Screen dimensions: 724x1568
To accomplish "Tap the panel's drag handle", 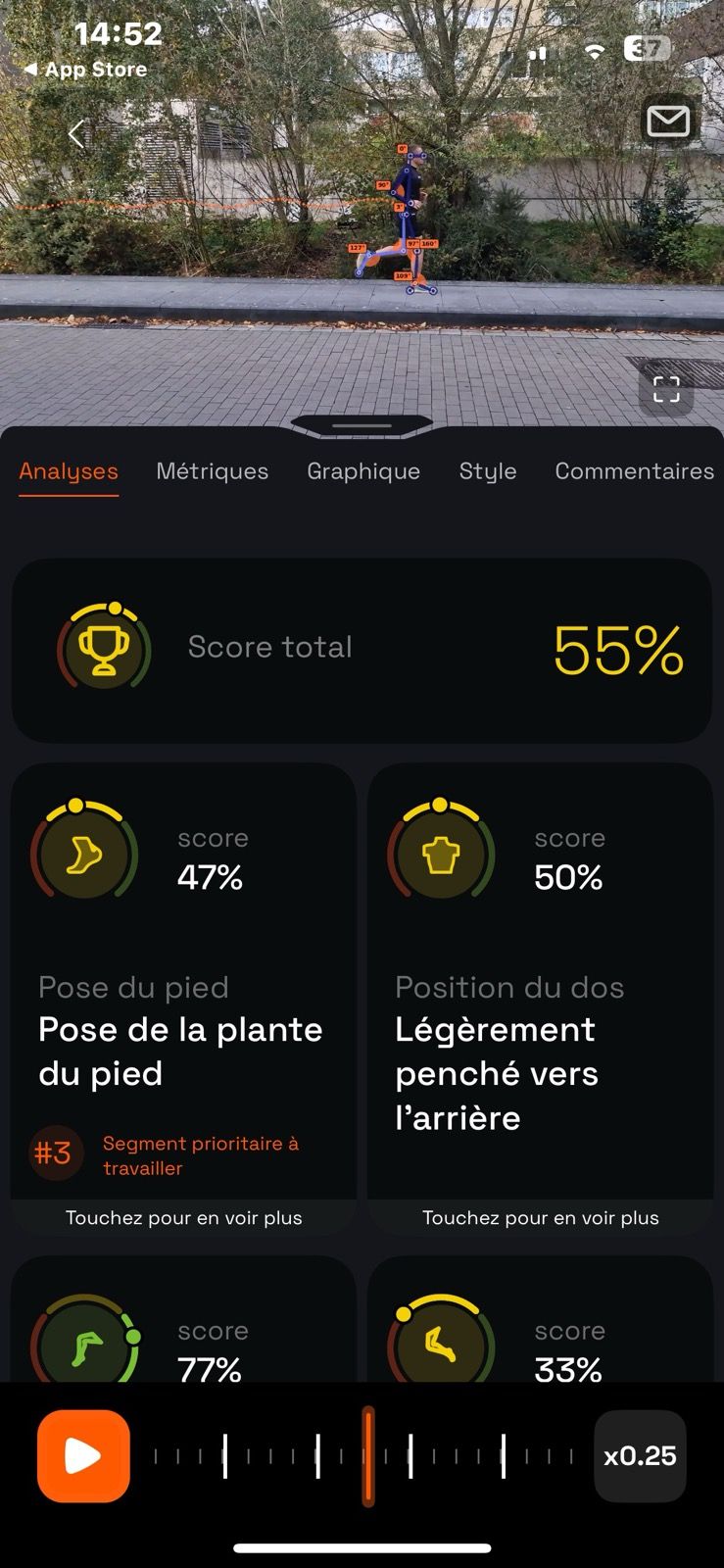I will (x=362, y=426).
